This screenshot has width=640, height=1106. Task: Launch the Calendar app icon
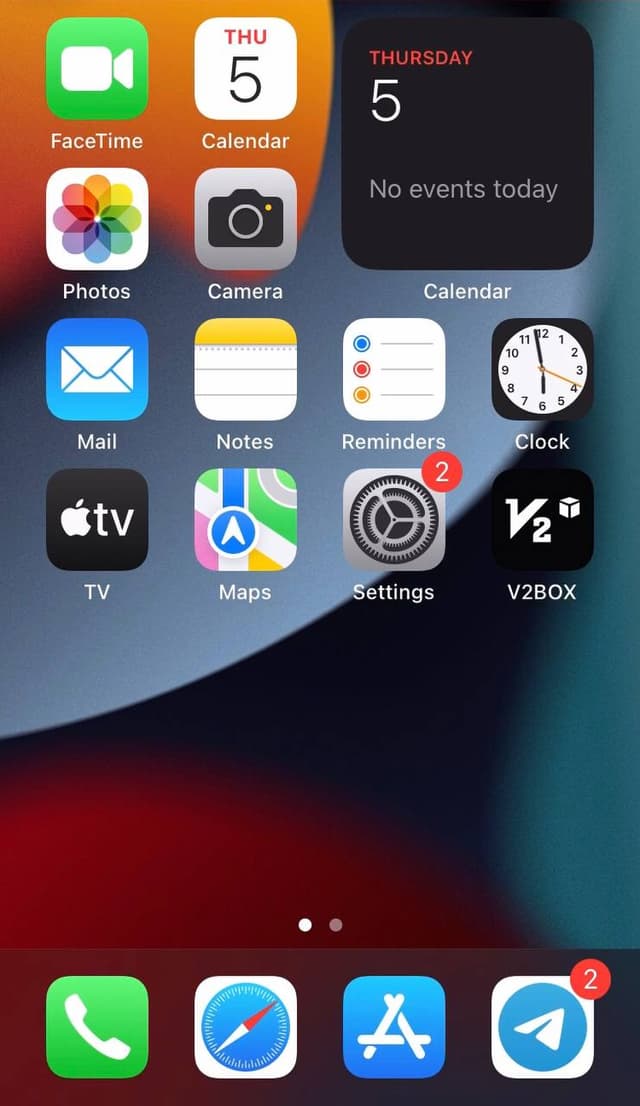click(x=245, y=69)
